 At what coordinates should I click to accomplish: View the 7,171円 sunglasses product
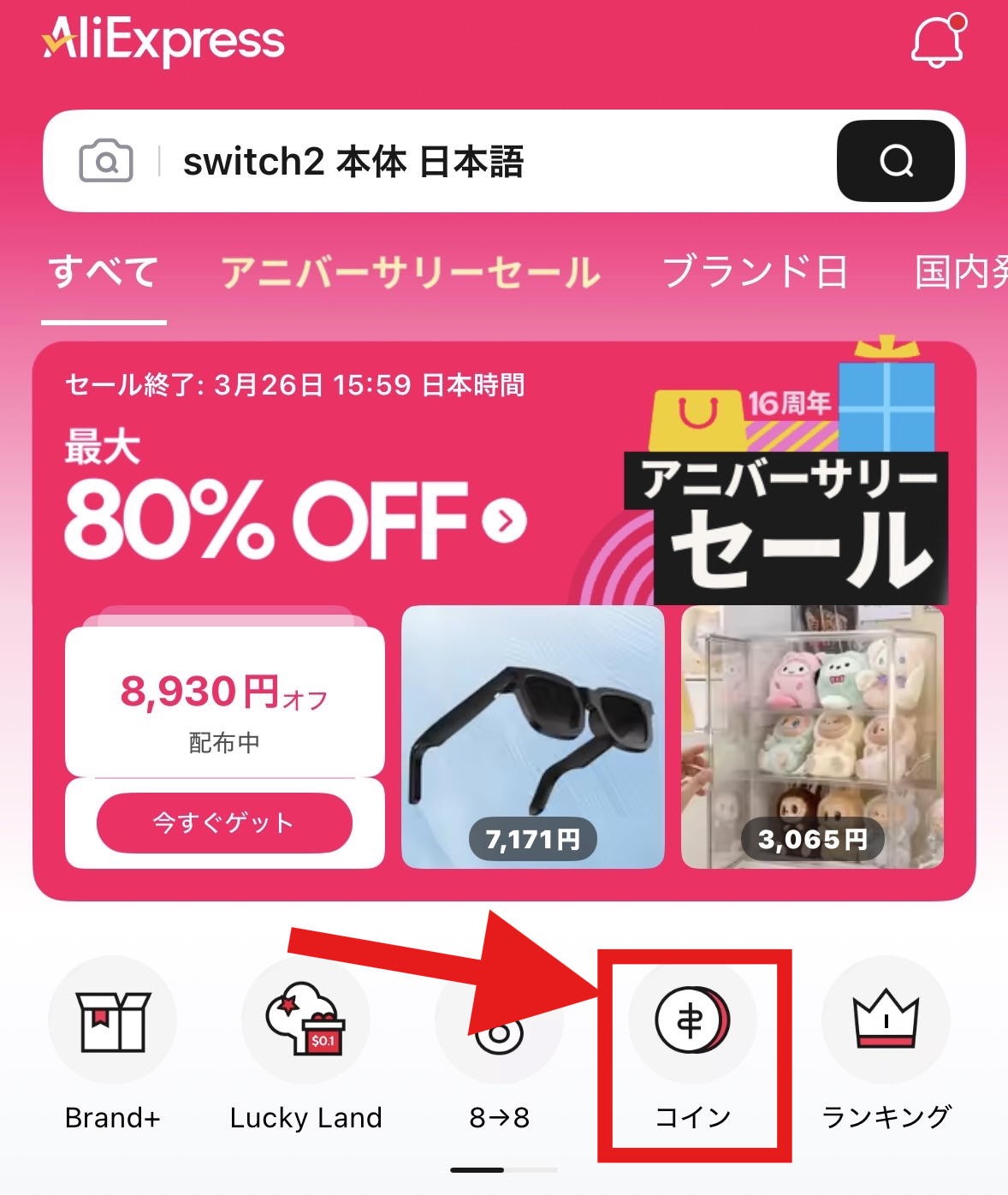coord(532,736)
